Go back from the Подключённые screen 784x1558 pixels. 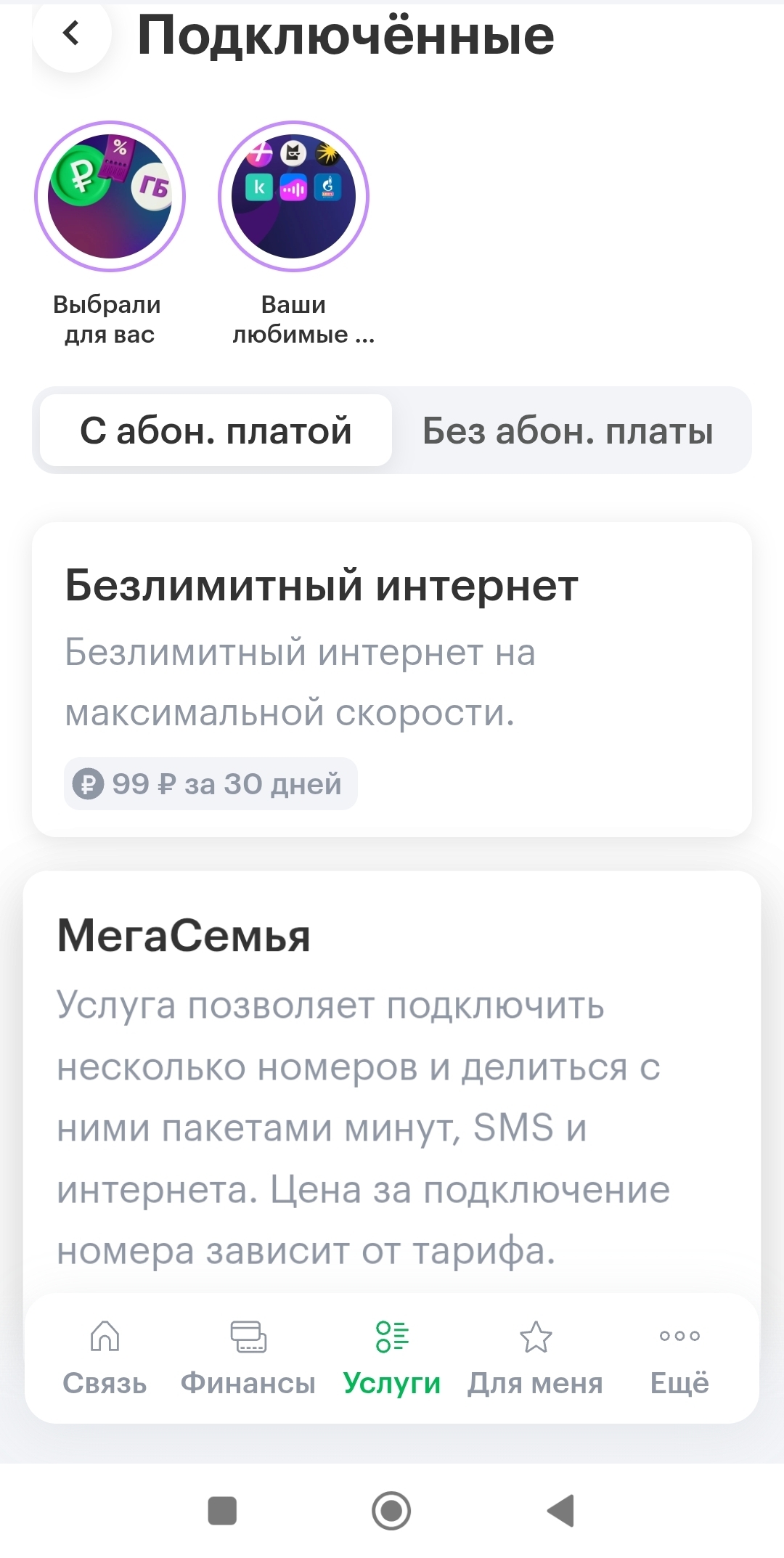[x=71, y=33]
